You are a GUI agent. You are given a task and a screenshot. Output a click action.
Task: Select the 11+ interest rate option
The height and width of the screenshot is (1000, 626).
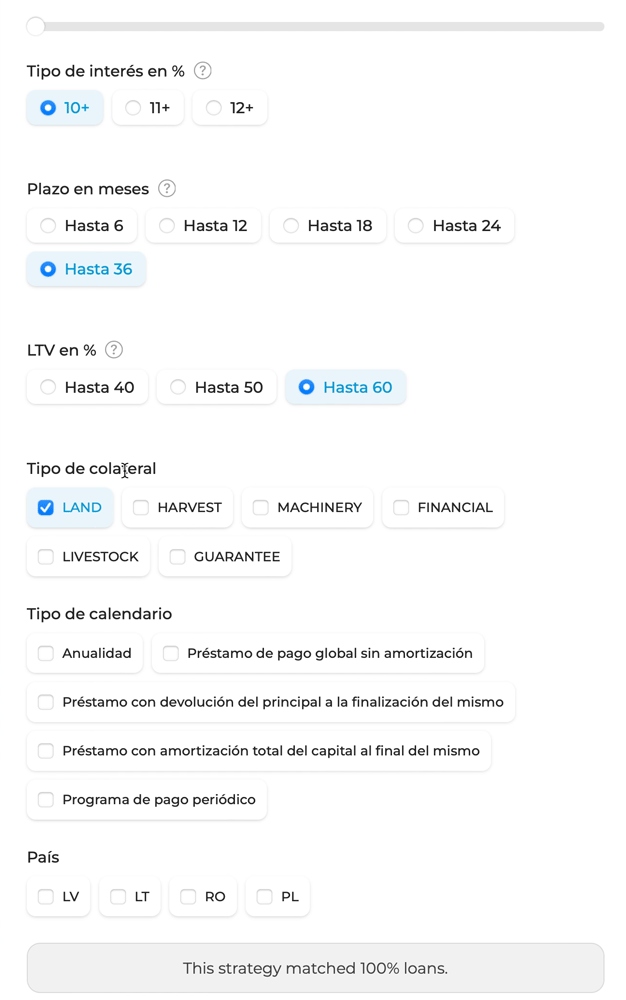point(148,108)
